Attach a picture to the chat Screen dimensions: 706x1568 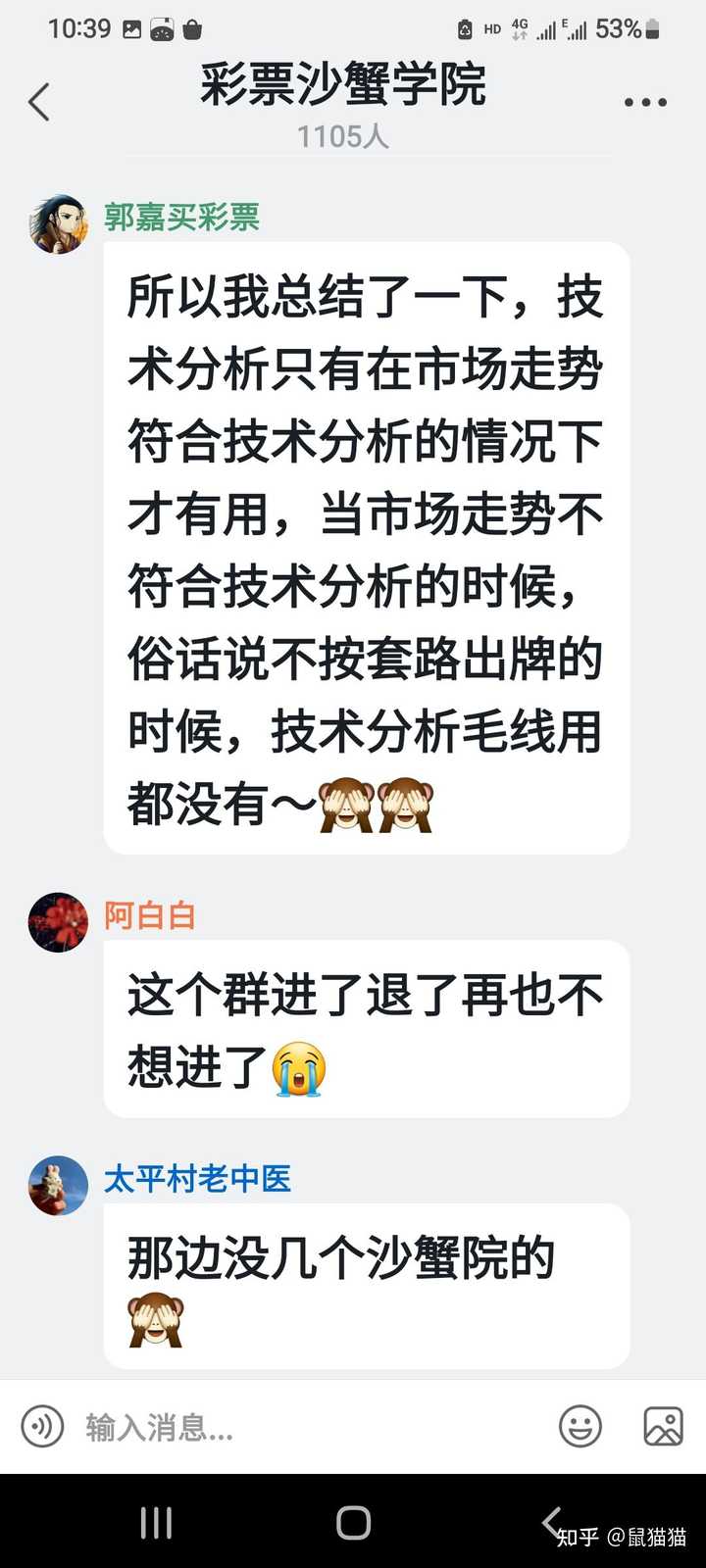(663, 1427)
